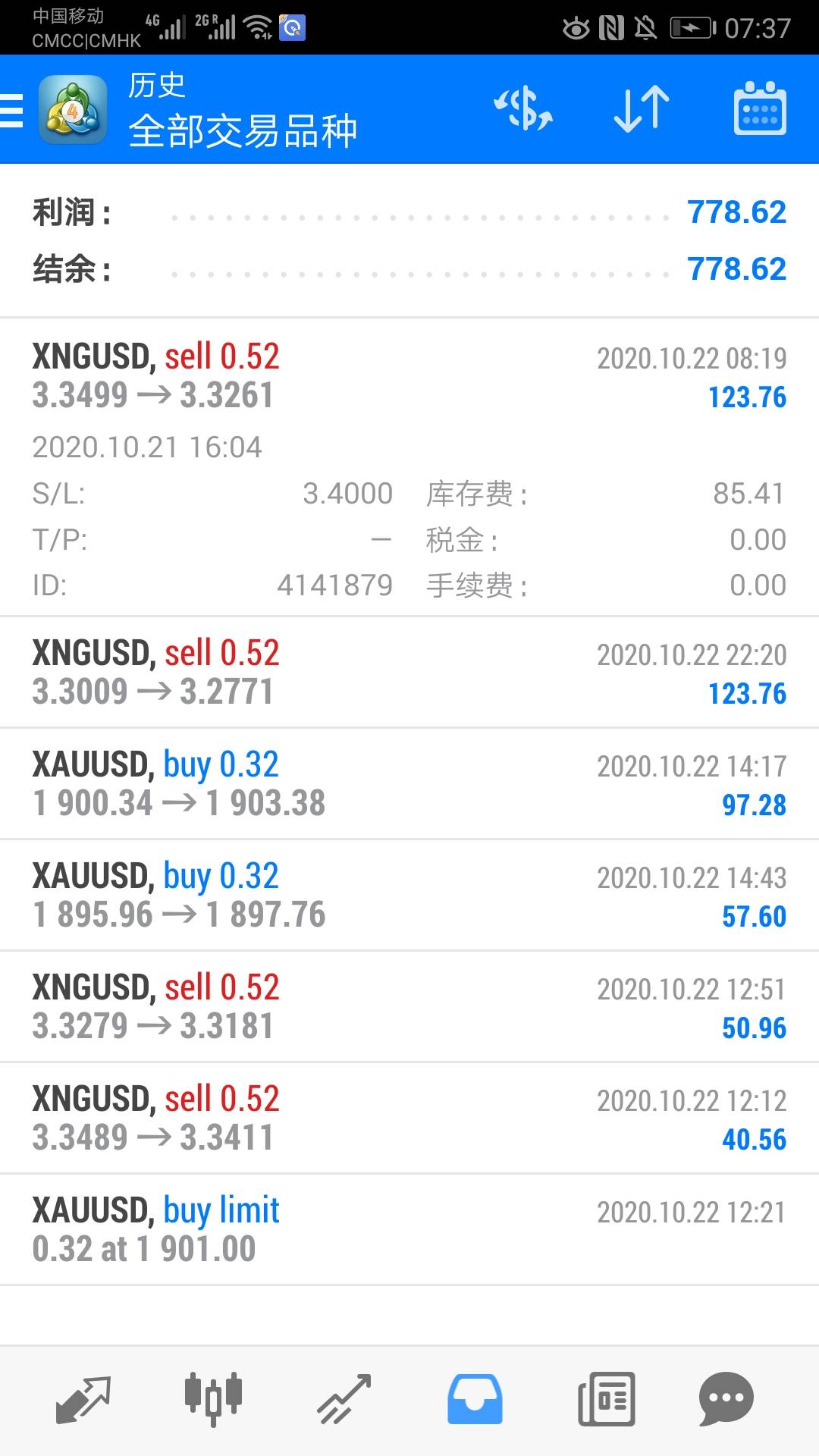
Task: Expand XNGUSD sell trade with profit 40.56
Action: [x=409, y=1119]
